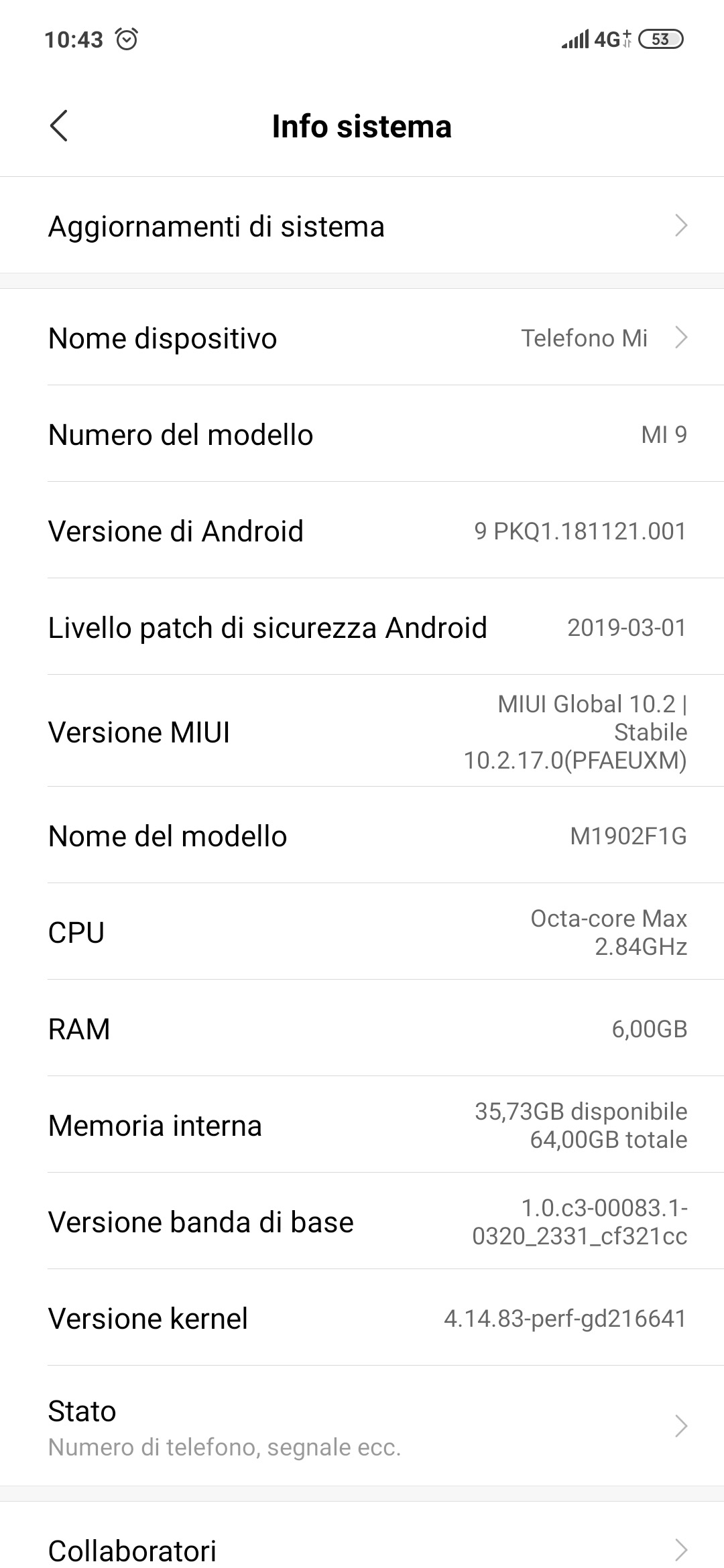Open the Nome dispositivo setting
Viewport: 724px width, 1568px height.
[x=362, y=338]
